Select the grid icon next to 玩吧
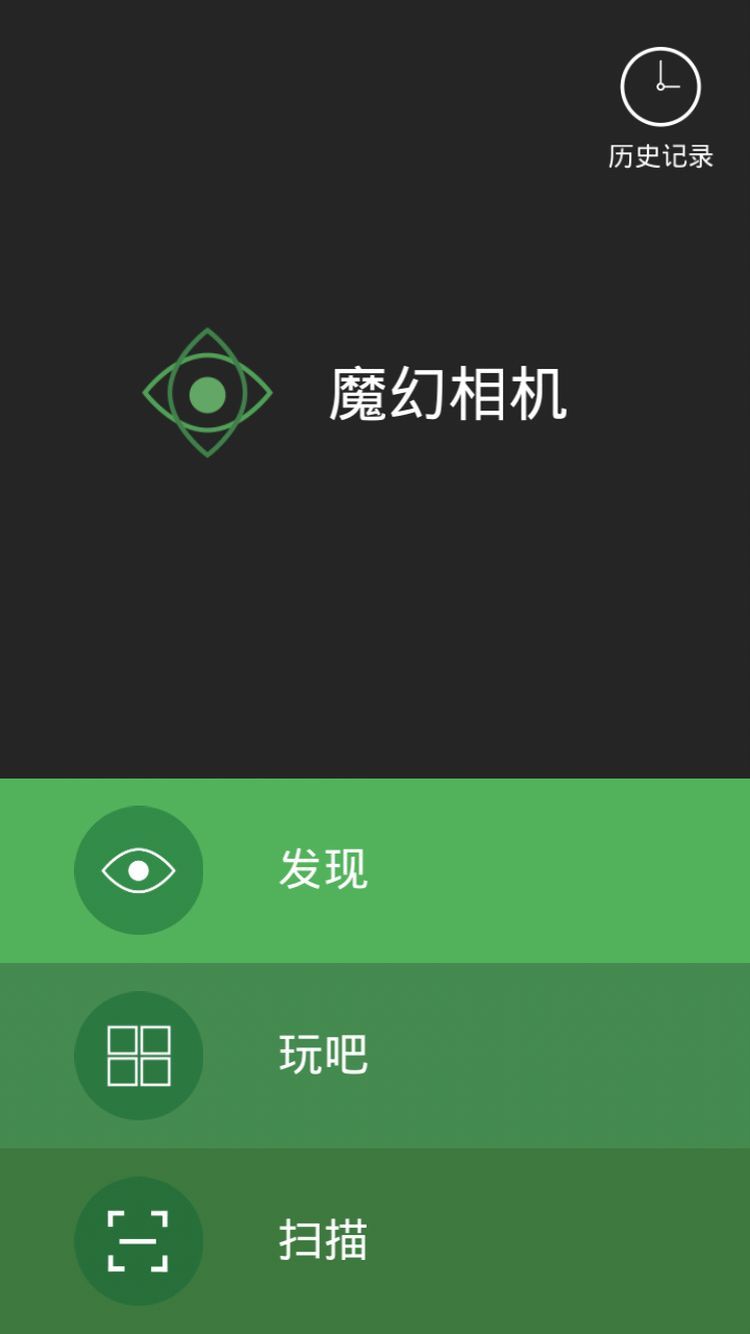 pos(138,1055)
